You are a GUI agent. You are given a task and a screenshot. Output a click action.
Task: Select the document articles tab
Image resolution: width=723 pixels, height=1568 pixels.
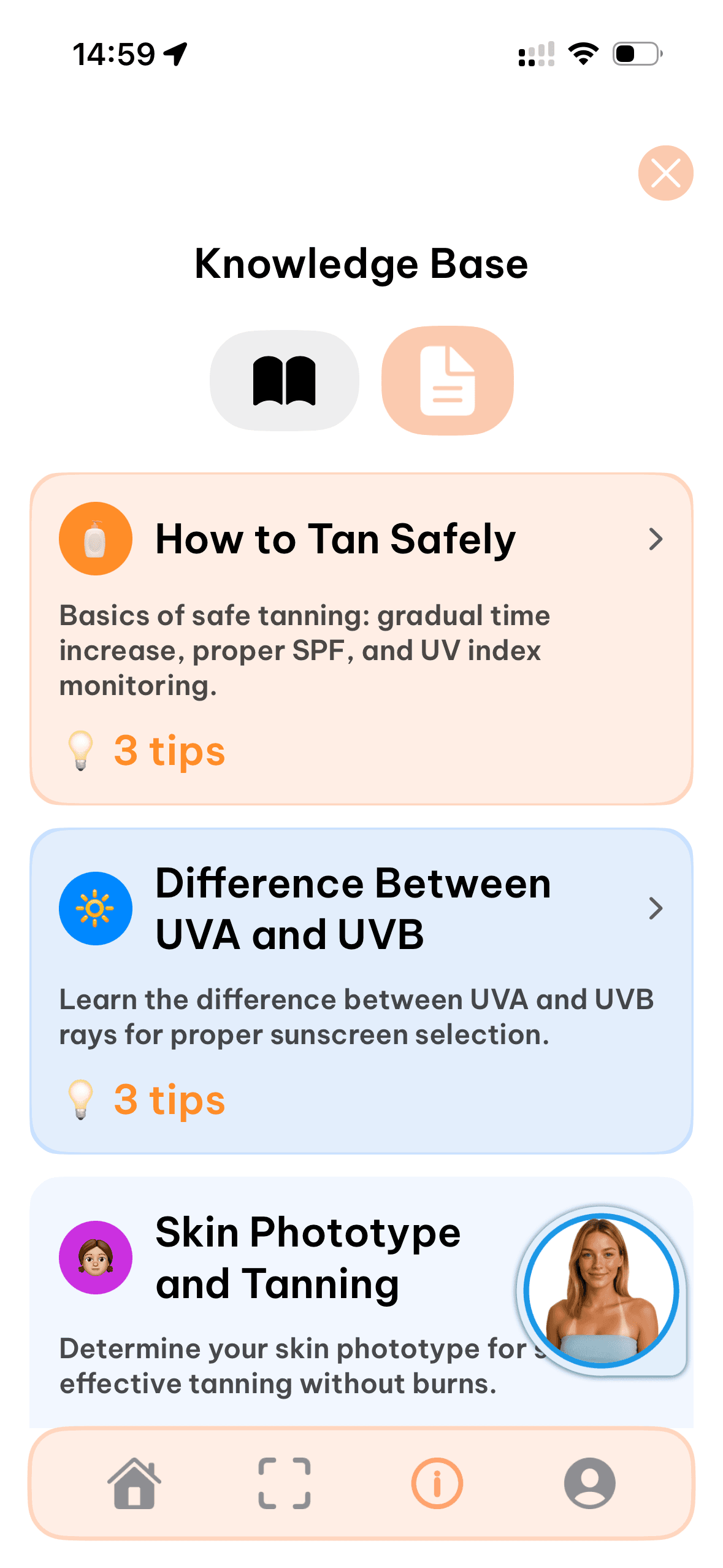(x=447, y=381)
